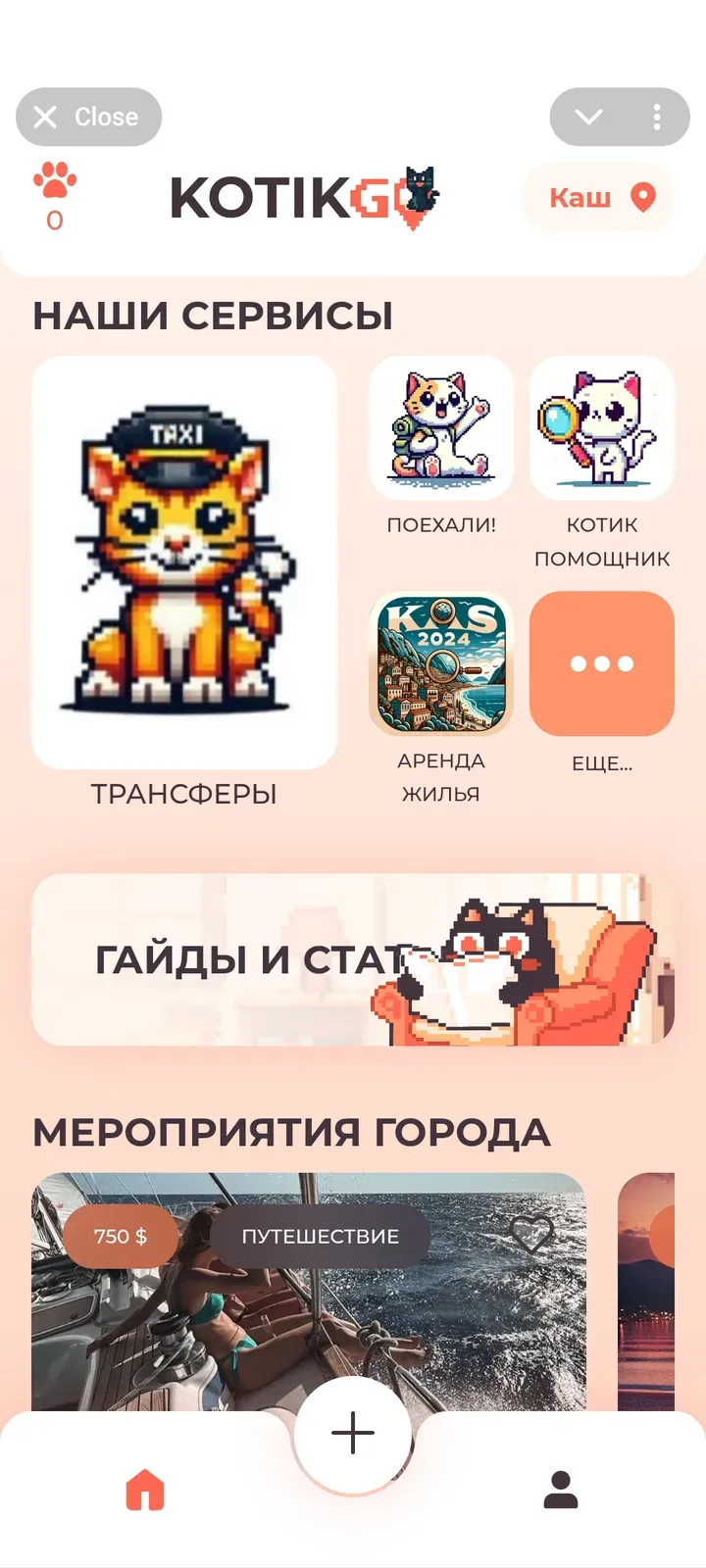Show more services via Еще...
Image resolution: width=706 pixels, height=1568 pixels.
click(x=602, y=664)
